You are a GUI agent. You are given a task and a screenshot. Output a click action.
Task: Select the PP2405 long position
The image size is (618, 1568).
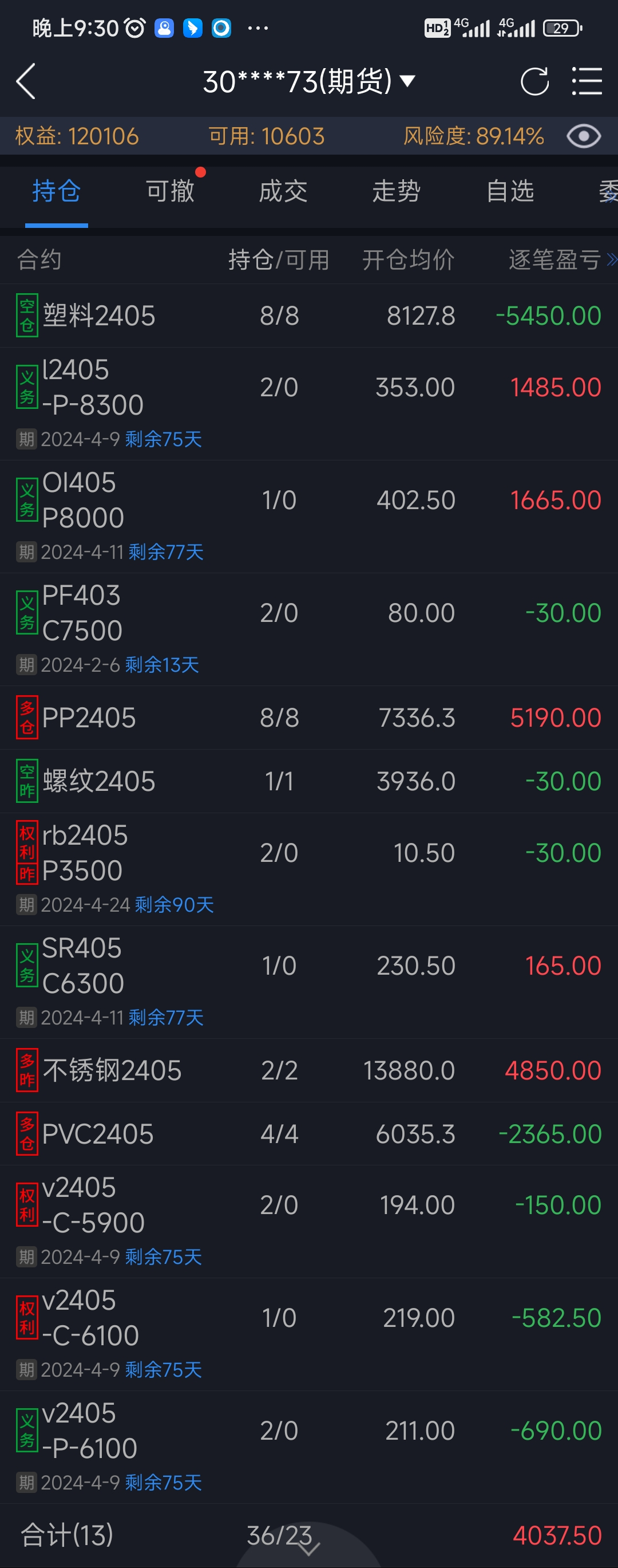pos(309,718)
